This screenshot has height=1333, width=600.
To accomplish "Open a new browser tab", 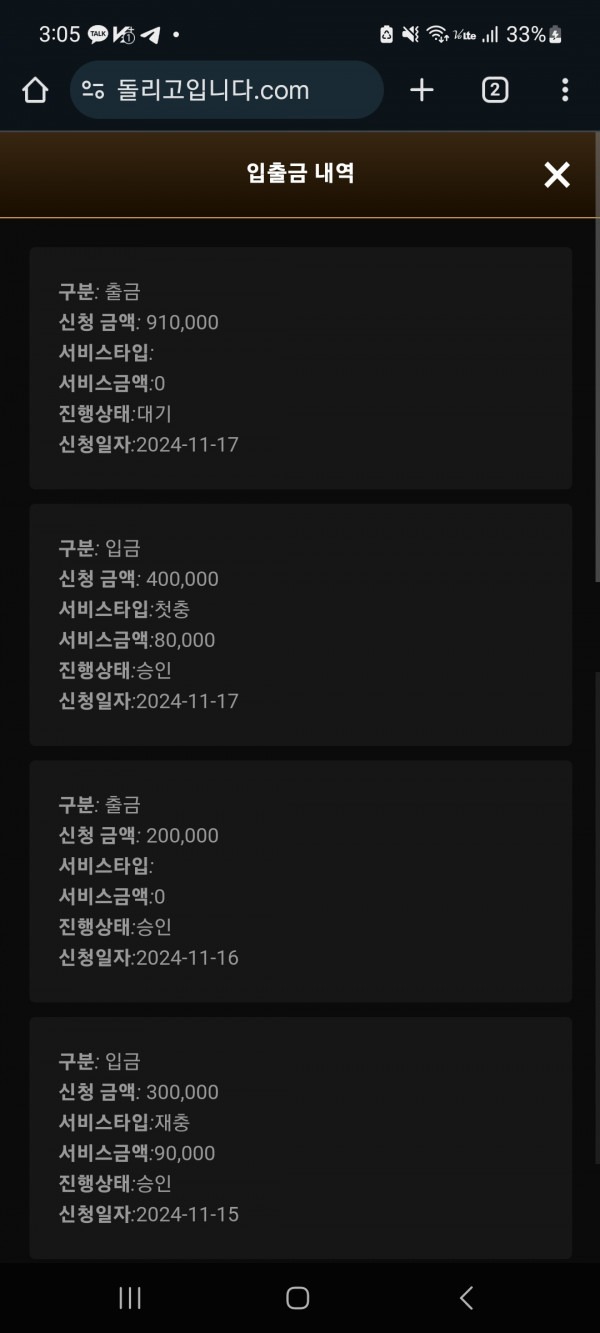I will tap(422, 90).
